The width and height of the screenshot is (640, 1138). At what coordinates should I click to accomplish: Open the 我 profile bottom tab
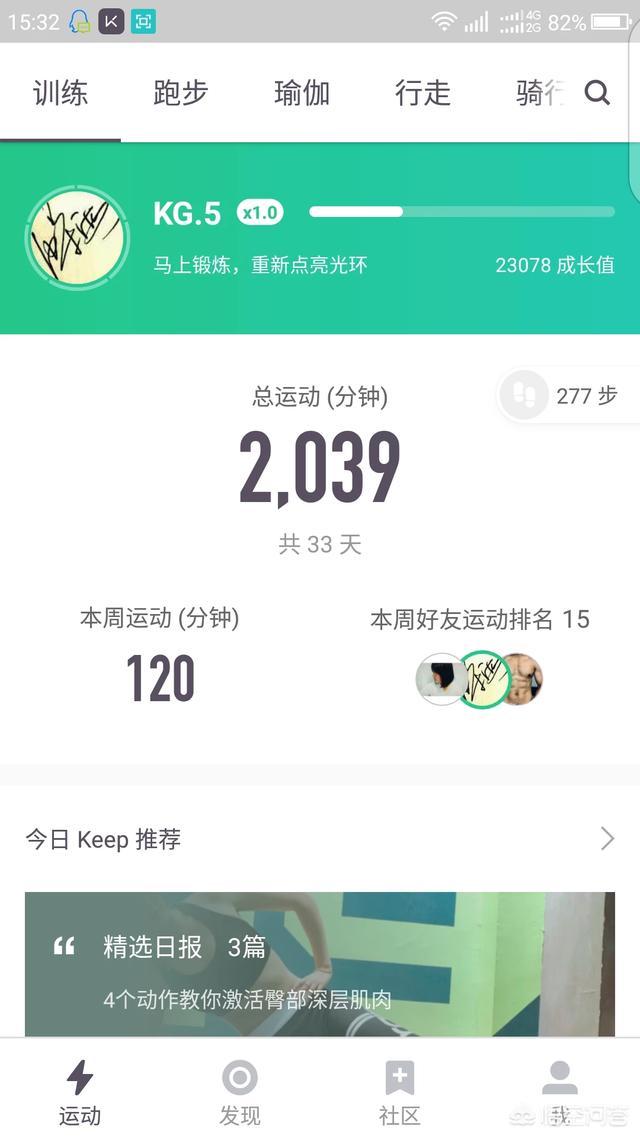pos(559,1092)
